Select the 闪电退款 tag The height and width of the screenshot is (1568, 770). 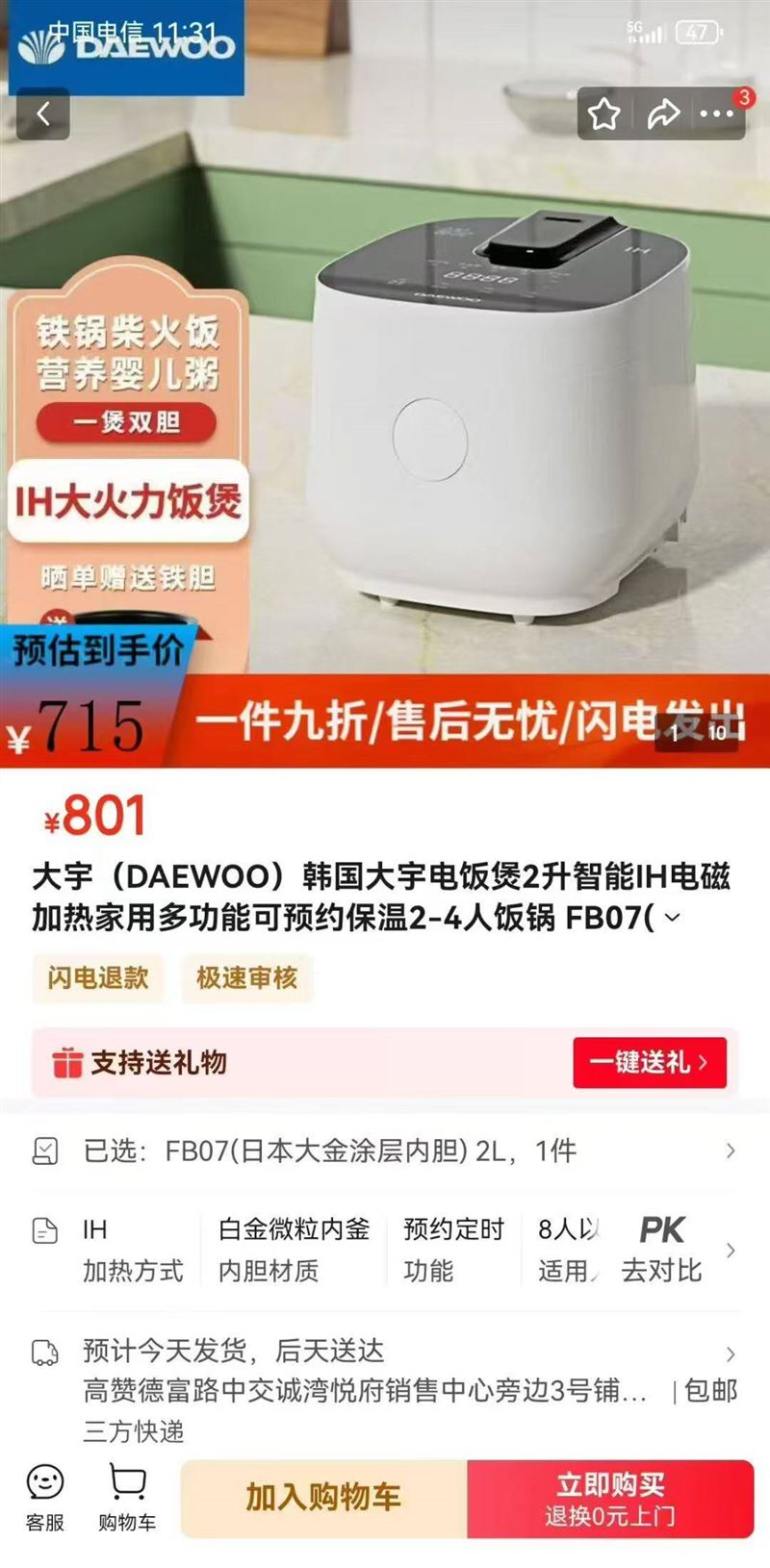coord(98,978)
